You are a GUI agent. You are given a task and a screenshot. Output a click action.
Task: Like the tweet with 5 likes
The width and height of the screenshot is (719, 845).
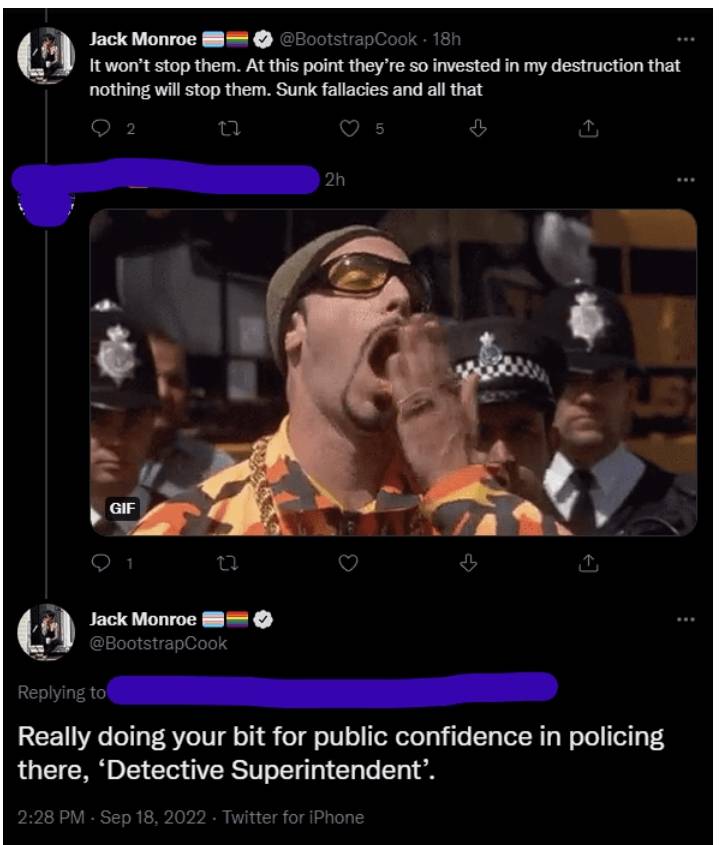coord(349,128)
